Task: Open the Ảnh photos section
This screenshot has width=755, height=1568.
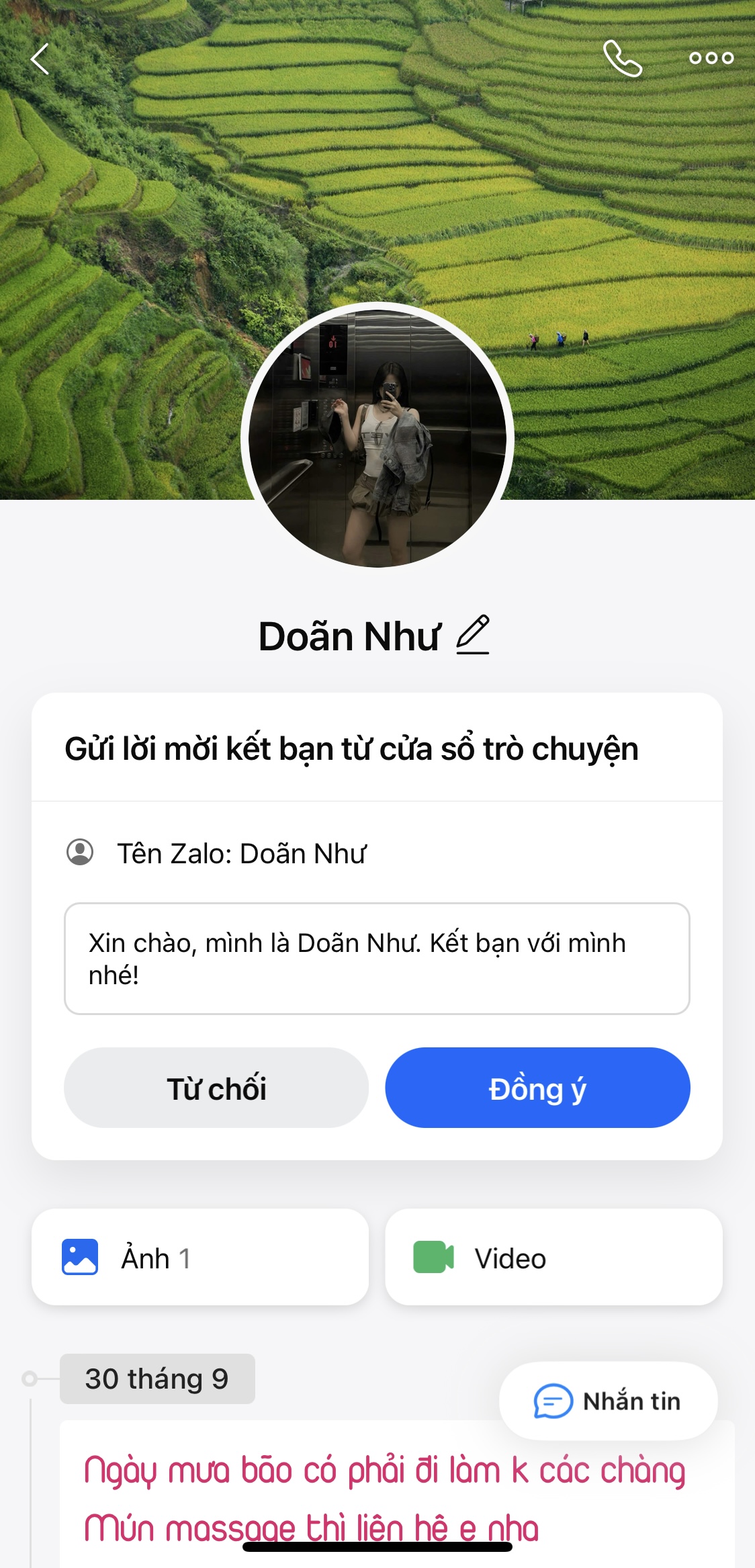Action: coord(200,1257)
